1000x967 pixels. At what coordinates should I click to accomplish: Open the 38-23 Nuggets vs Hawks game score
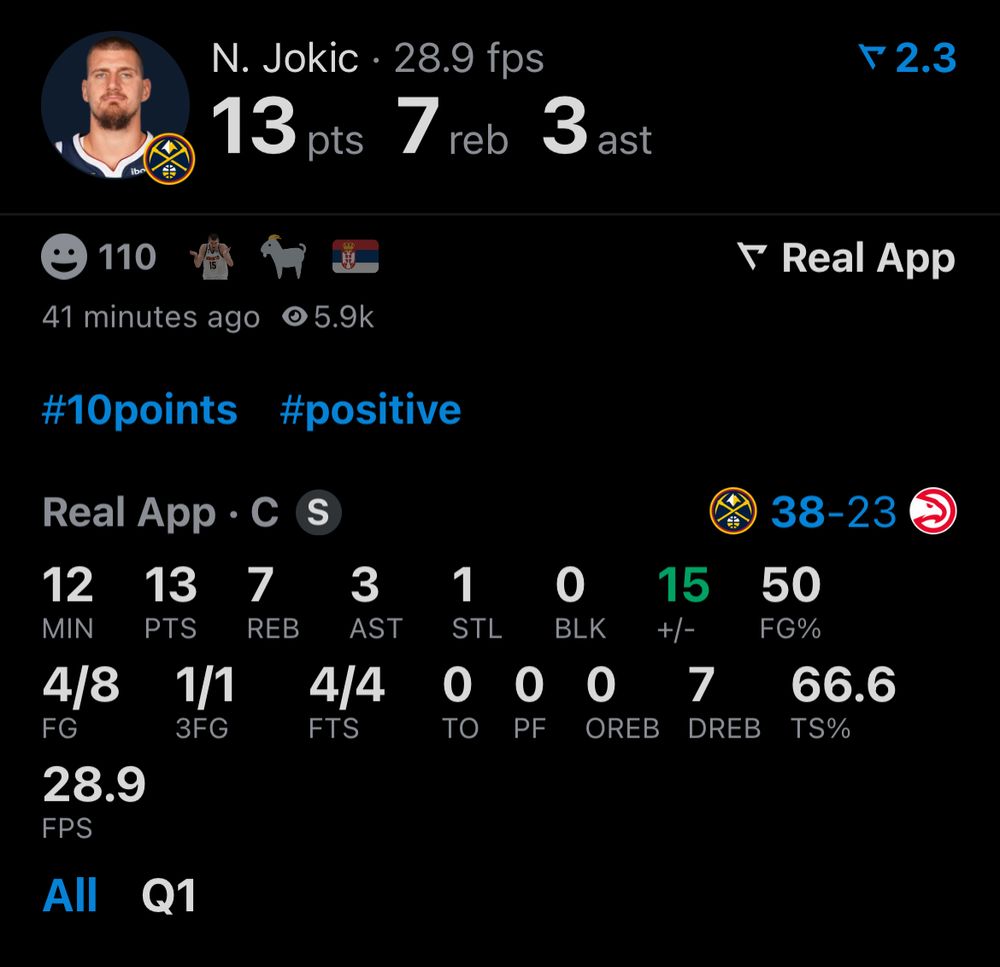click(833, 512)
